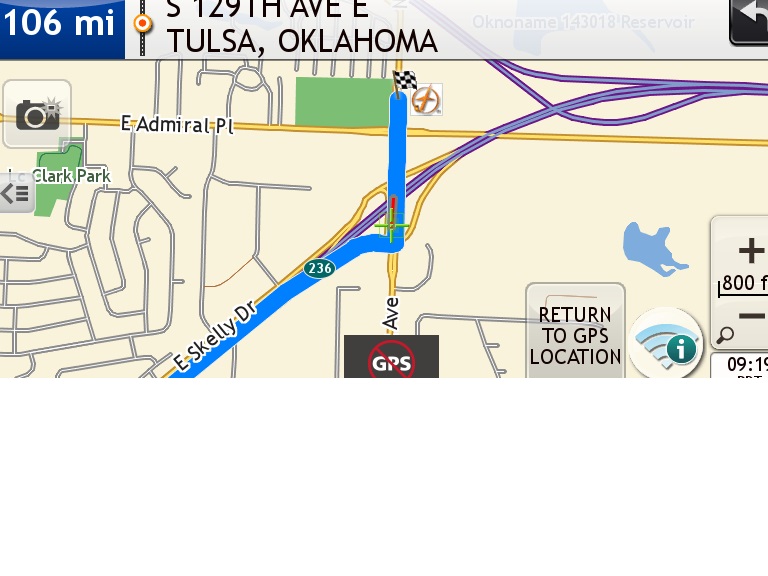
Task: Tap the no-GPS signal indicator
Action: pos(391,358)
